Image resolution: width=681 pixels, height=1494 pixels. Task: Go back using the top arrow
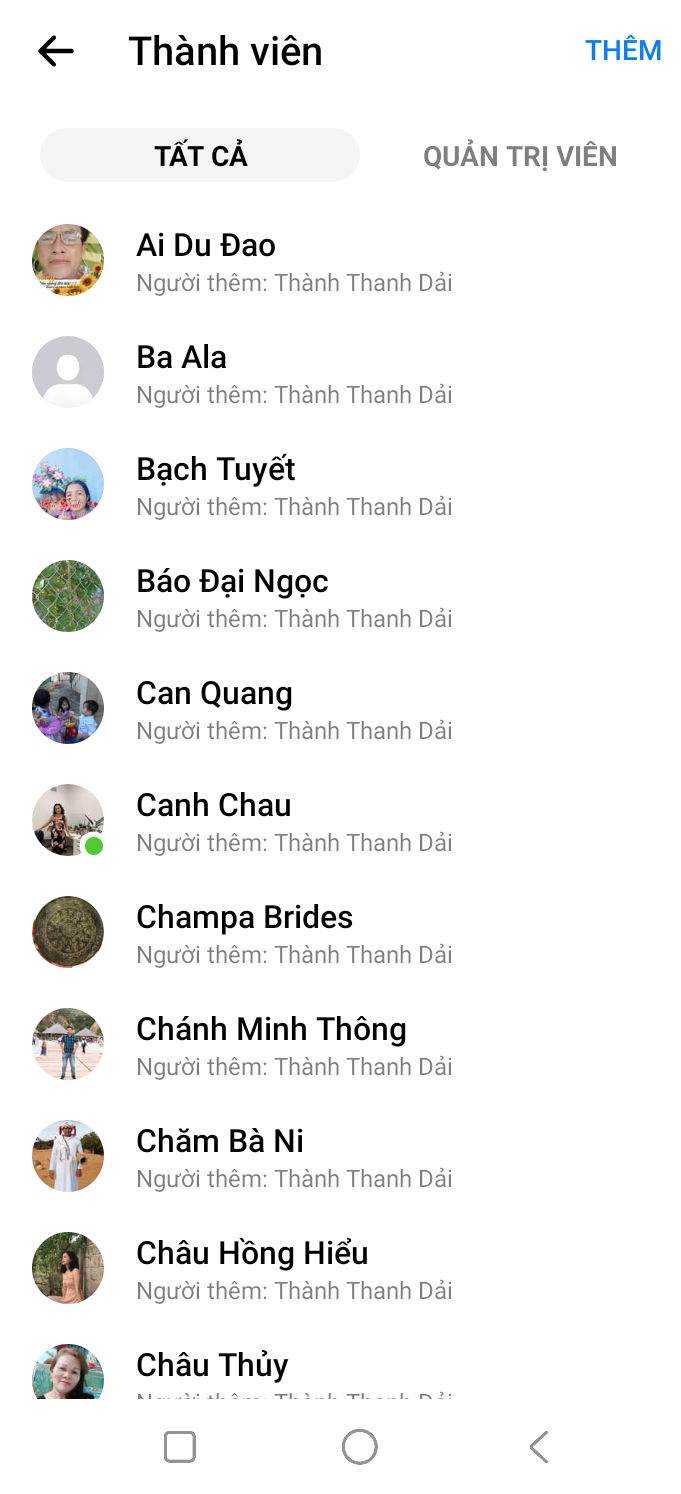pyautogui.click(x=56, y=51)
